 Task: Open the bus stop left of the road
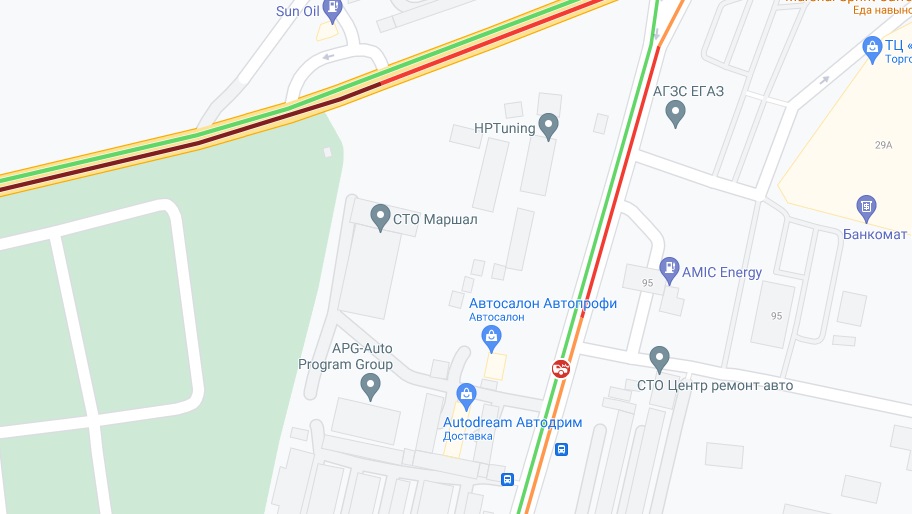pos(507,479)
